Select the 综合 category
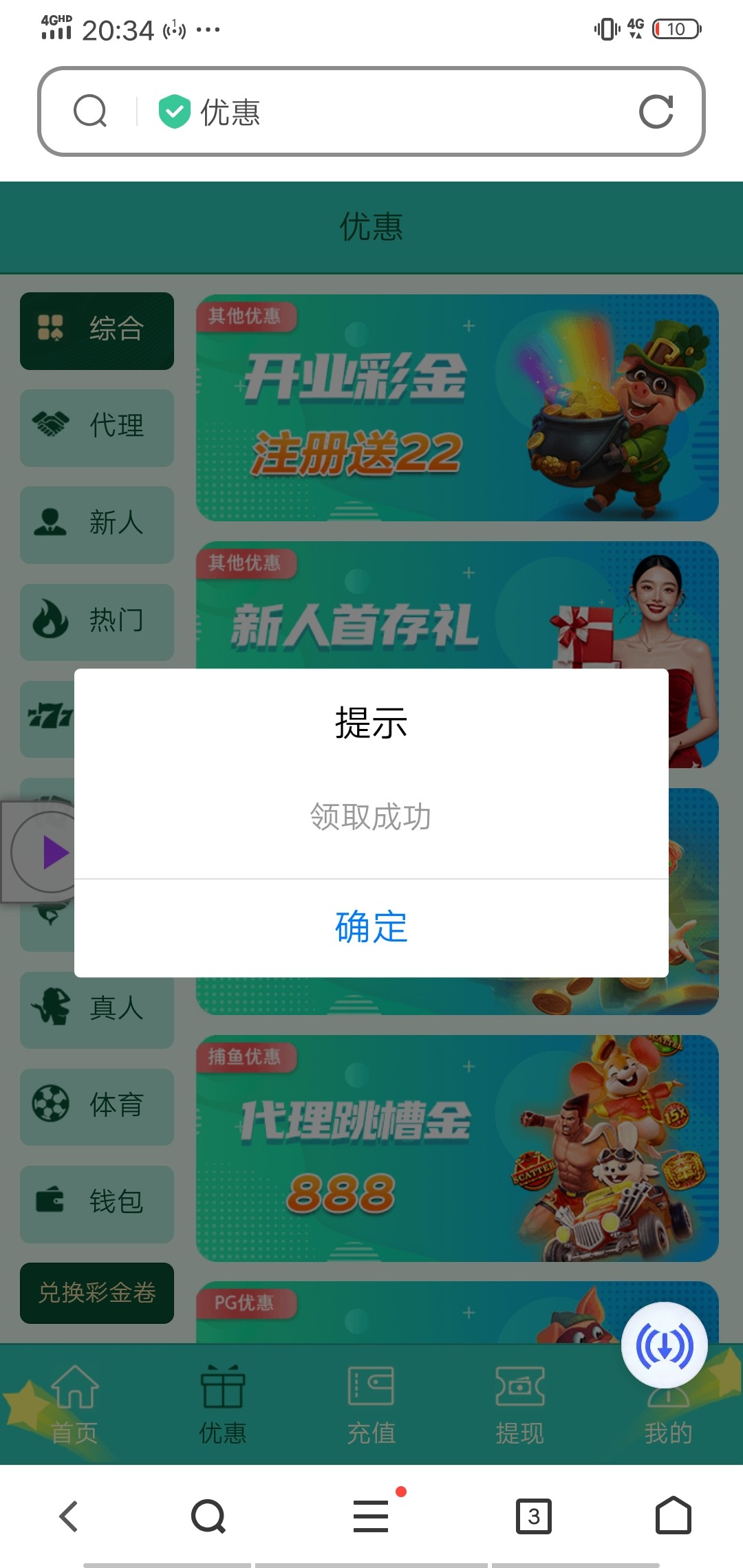 tap(97, 331)
